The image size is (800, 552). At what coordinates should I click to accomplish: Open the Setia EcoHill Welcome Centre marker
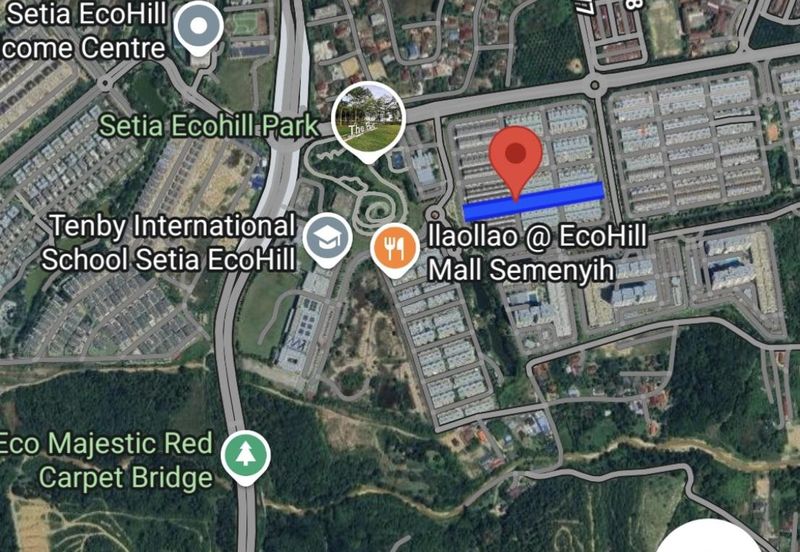[199, 27]
